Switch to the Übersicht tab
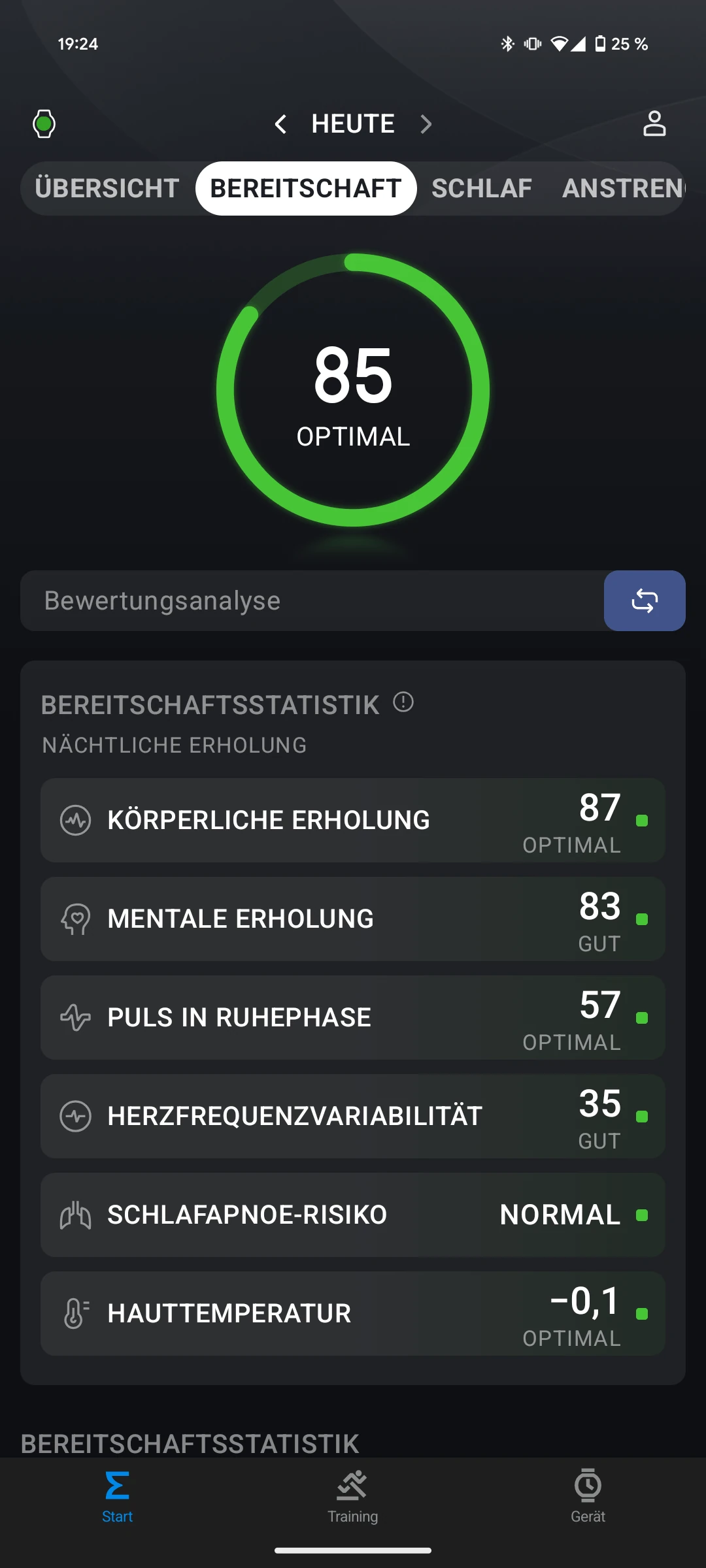Screen dimensions: 706x1568 (107, 188)
